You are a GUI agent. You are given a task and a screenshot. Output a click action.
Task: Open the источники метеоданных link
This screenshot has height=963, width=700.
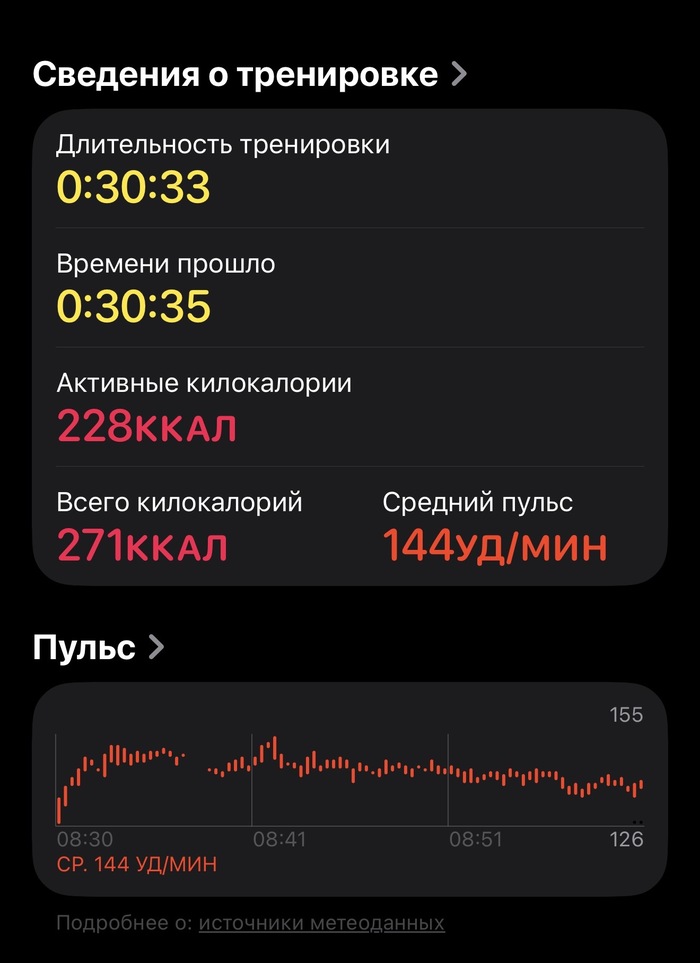point(321,923)
